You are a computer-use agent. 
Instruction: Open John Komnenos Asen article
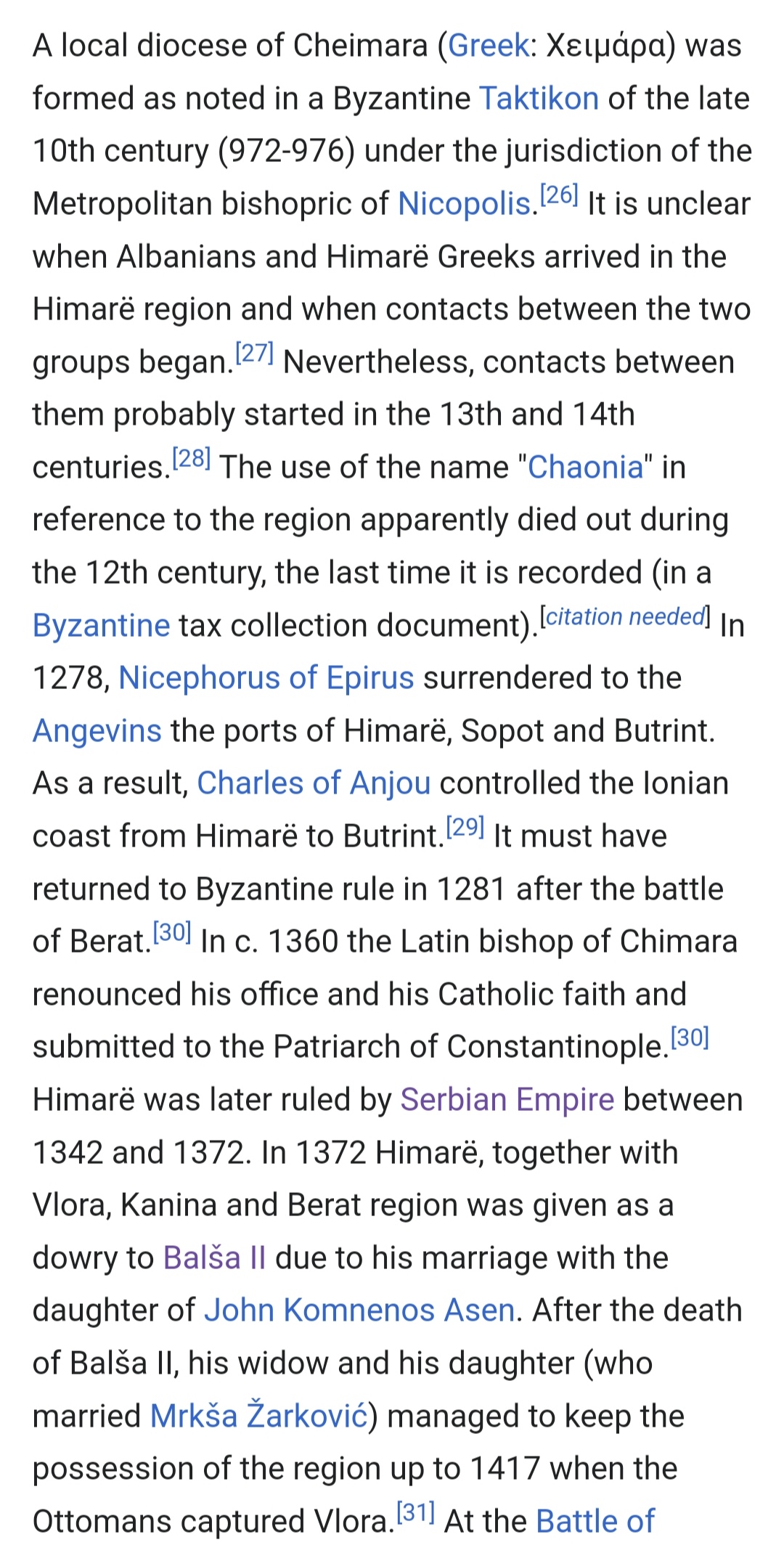(359, 1311)
